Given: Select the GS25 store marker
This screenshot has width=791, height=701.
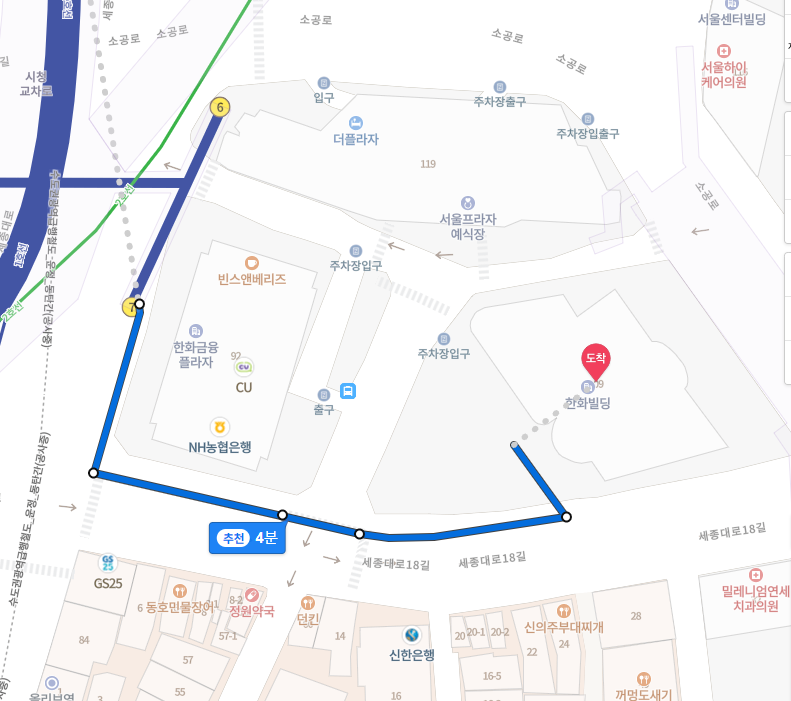Looking at the screenshot, I should 107,564.
